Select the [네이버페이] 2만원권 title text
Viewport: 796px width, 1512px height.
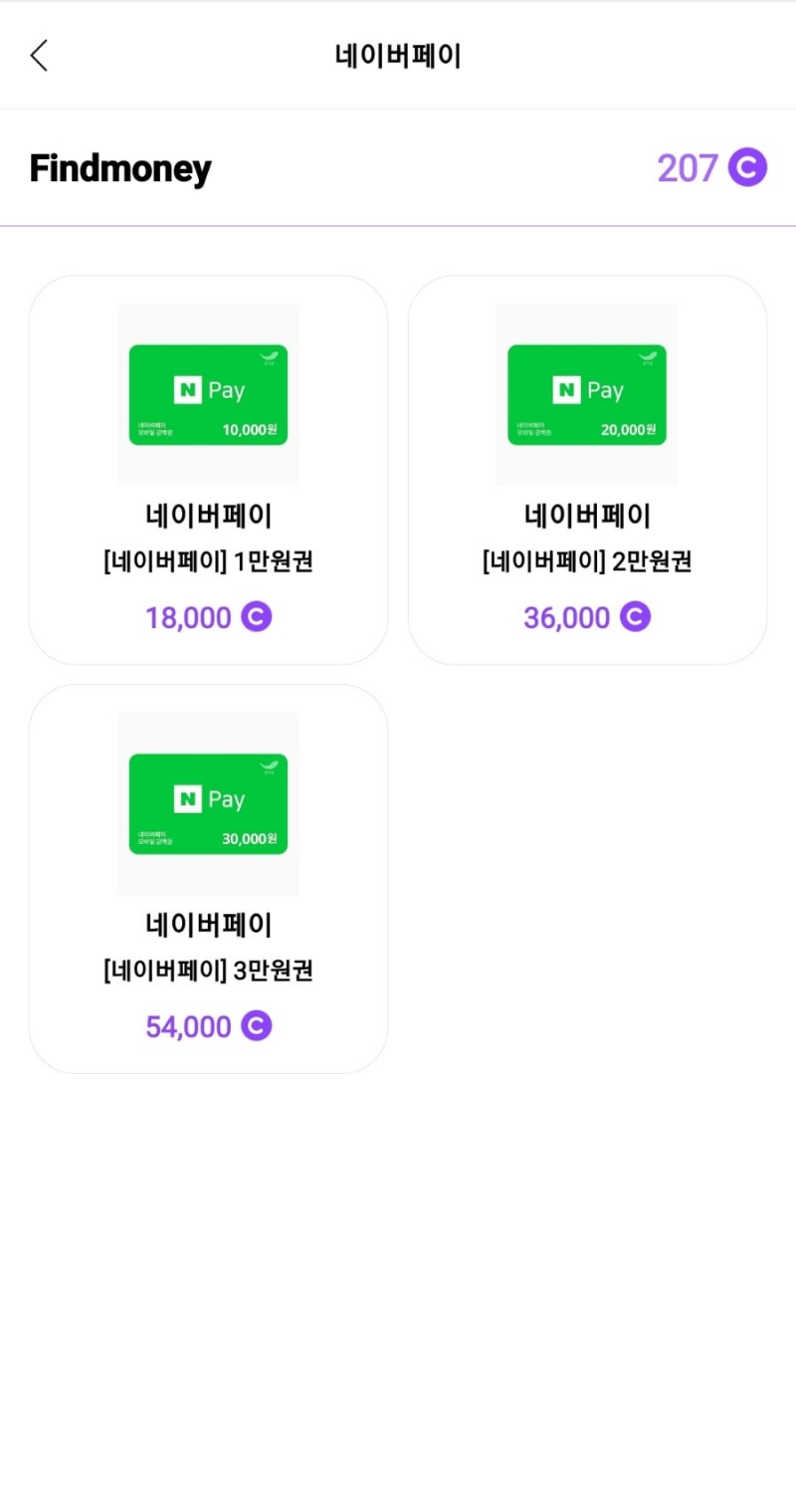click(x=587, y=561)
